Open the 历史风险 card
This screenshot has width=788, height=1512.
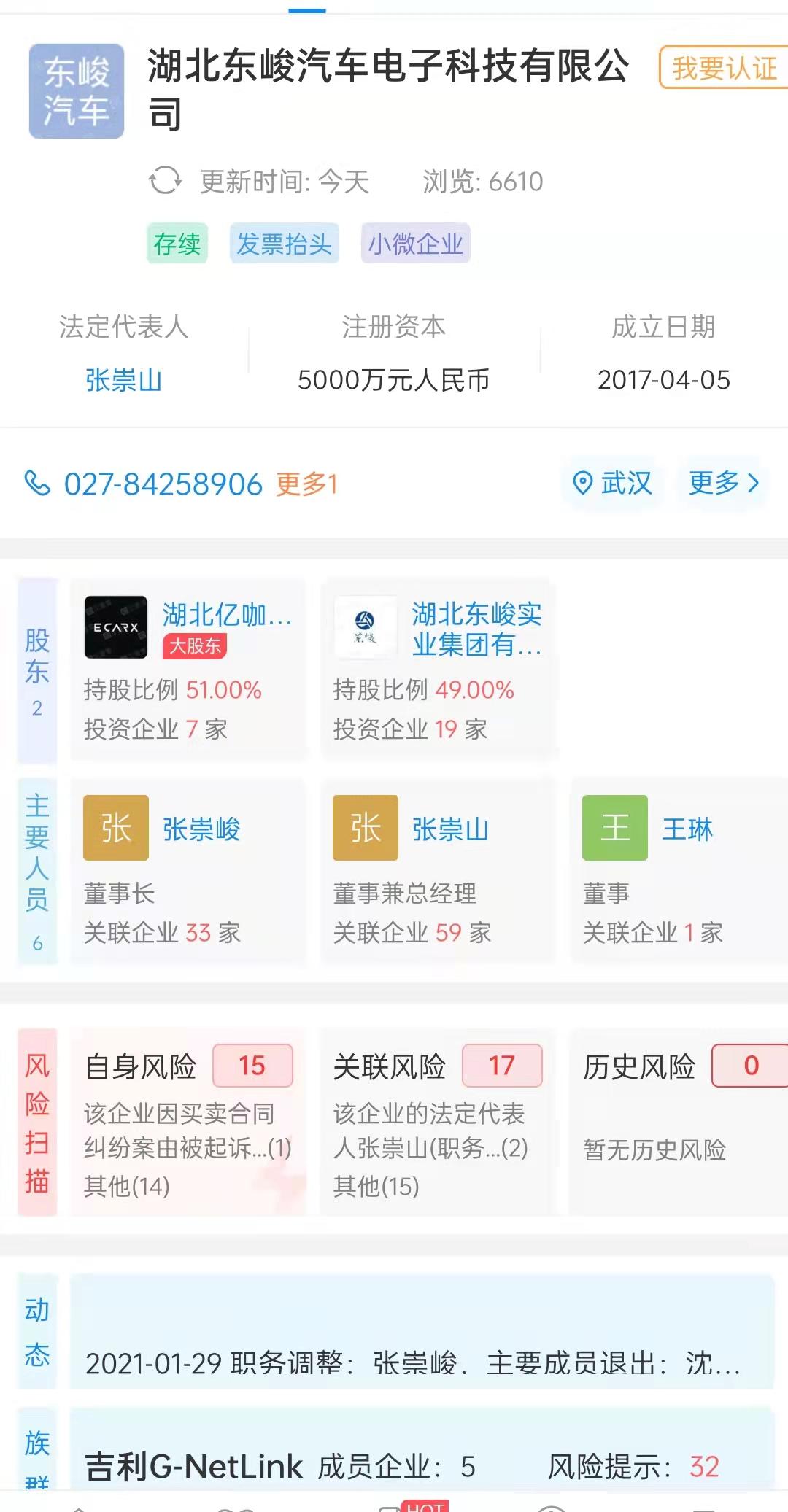(679, 1122)
